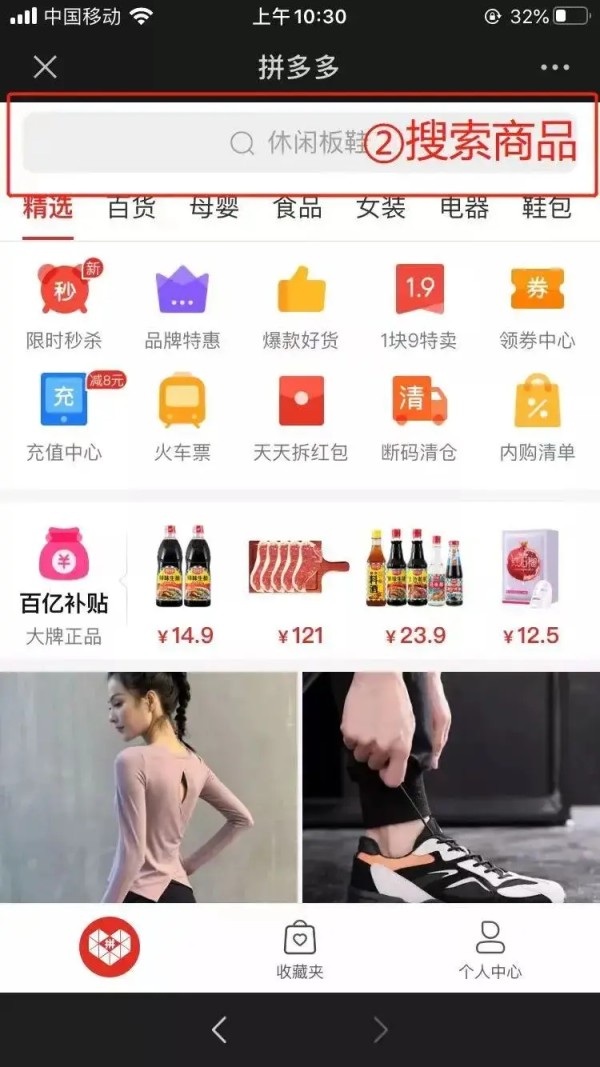Open the 电器 category tab
Image resolution: width=600 pixels, height=1067 pixels.
click(464, 207)
